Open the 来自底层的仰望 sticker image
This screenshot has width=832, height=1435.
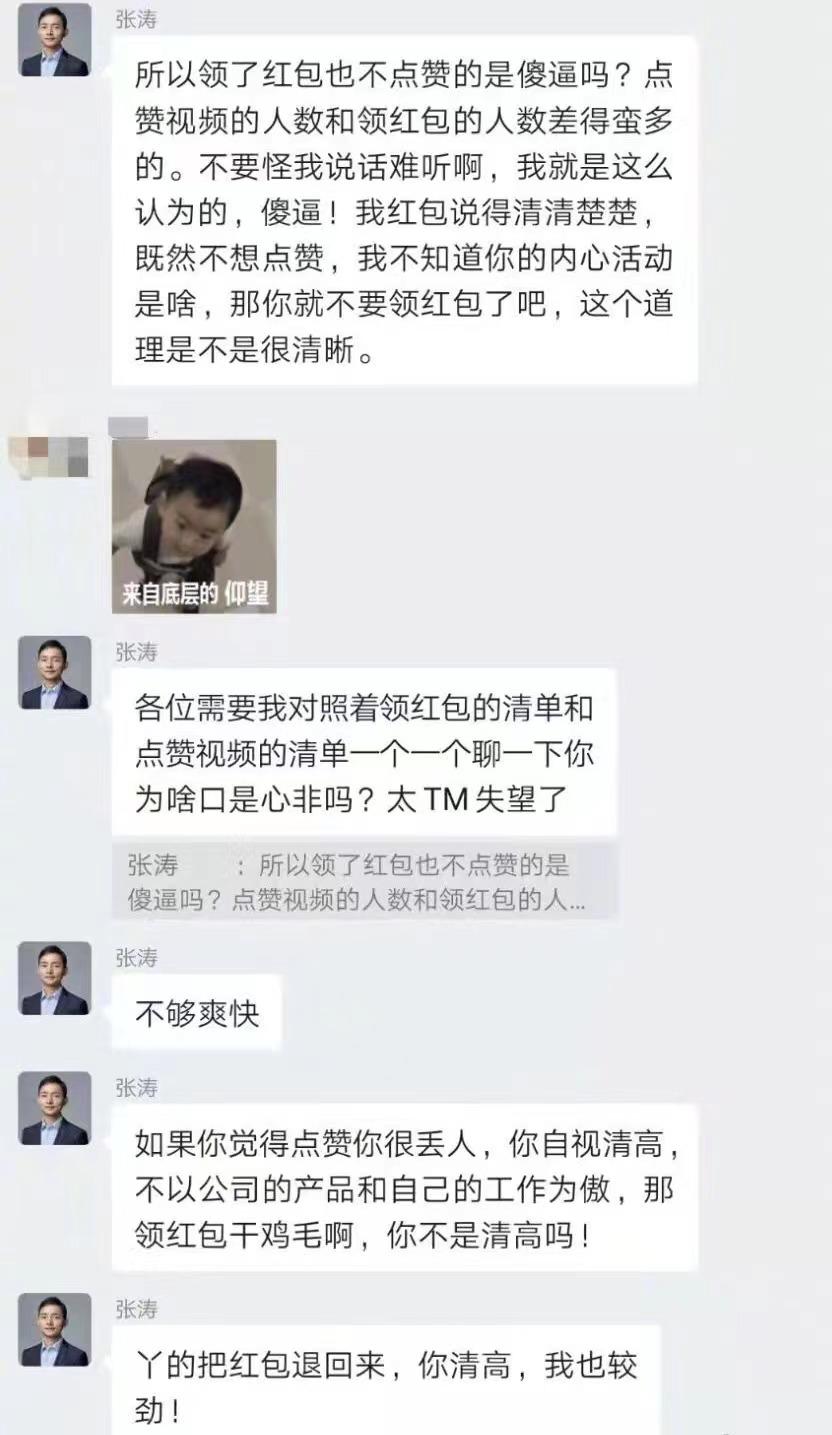194,526
